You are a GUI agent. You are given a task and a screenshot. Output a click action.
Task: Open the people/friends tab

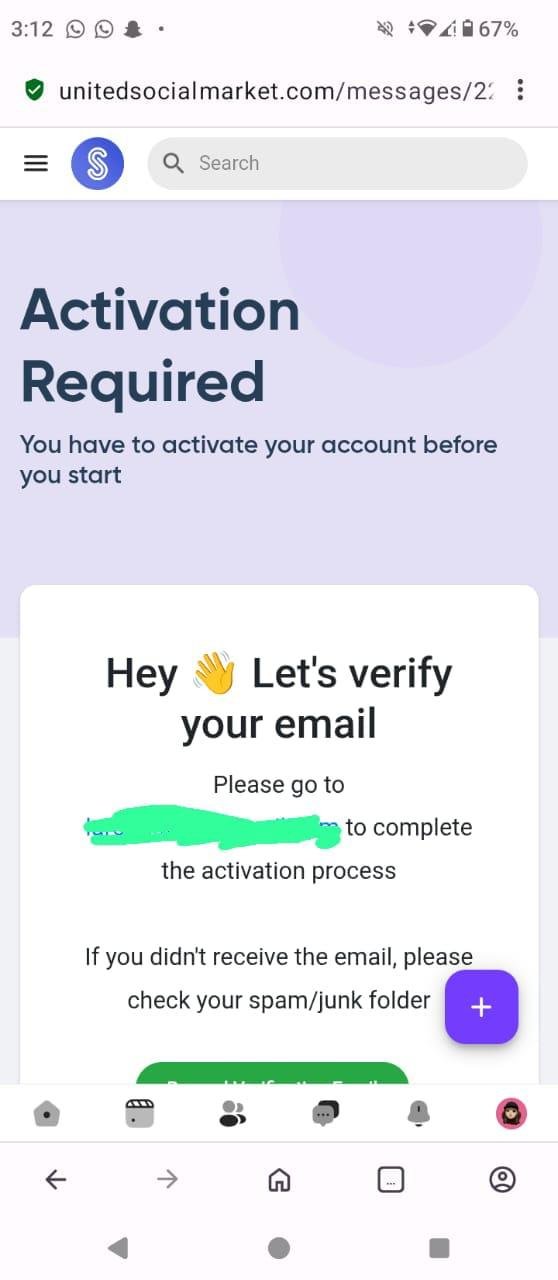tap(232, 1113)
